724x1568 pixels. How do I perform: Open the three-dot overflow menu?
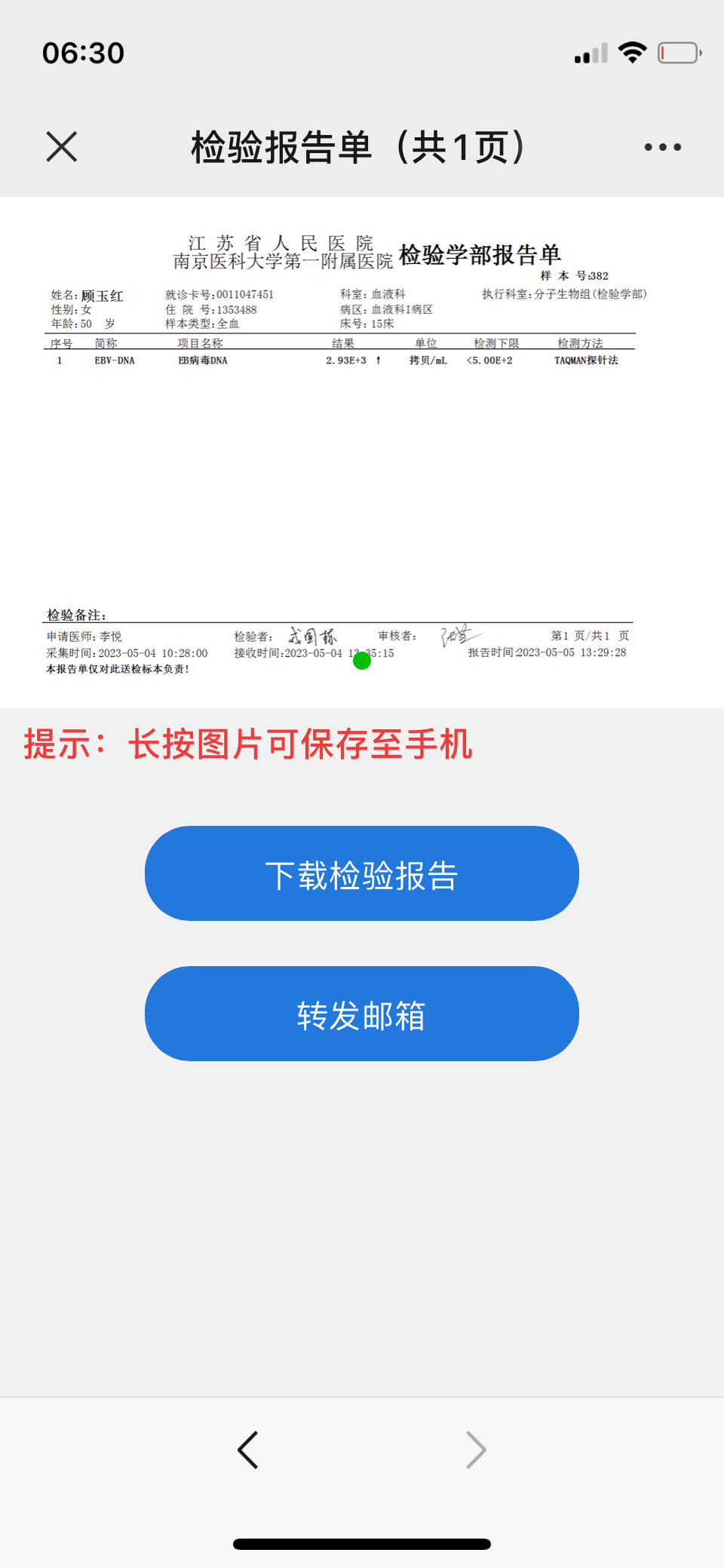[663, 147]
